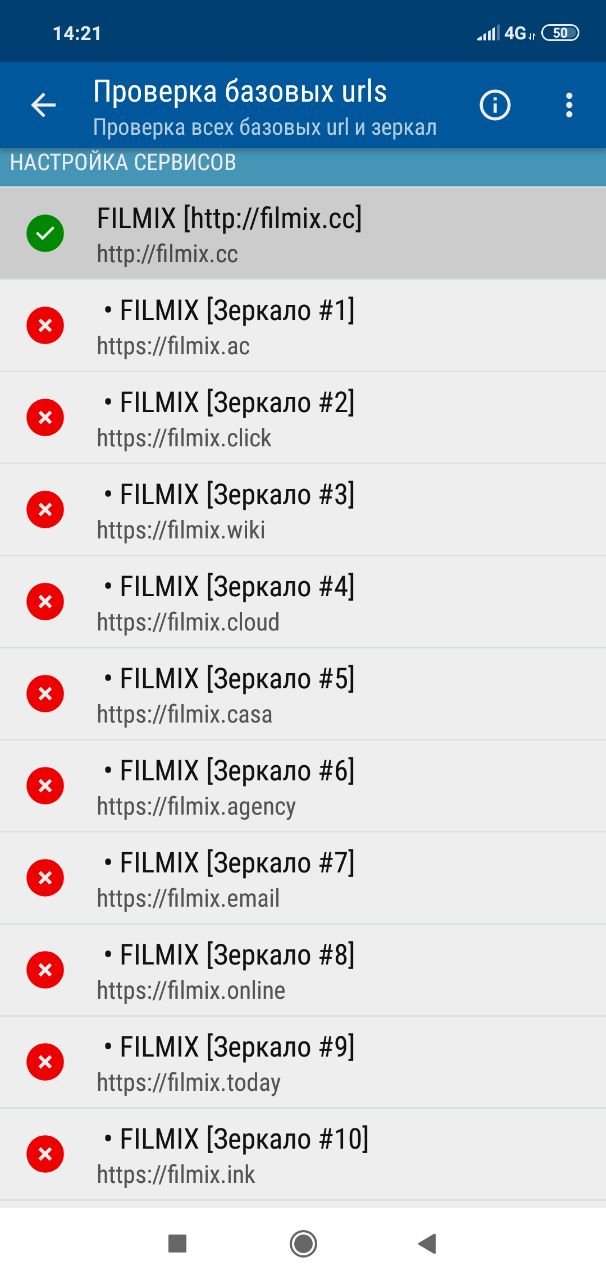Select the FILMIX http://filmix.cc row
Image resolution: width=606 pixels, height=1280 pixels.
pyautogui.click(x=303, y=233)
